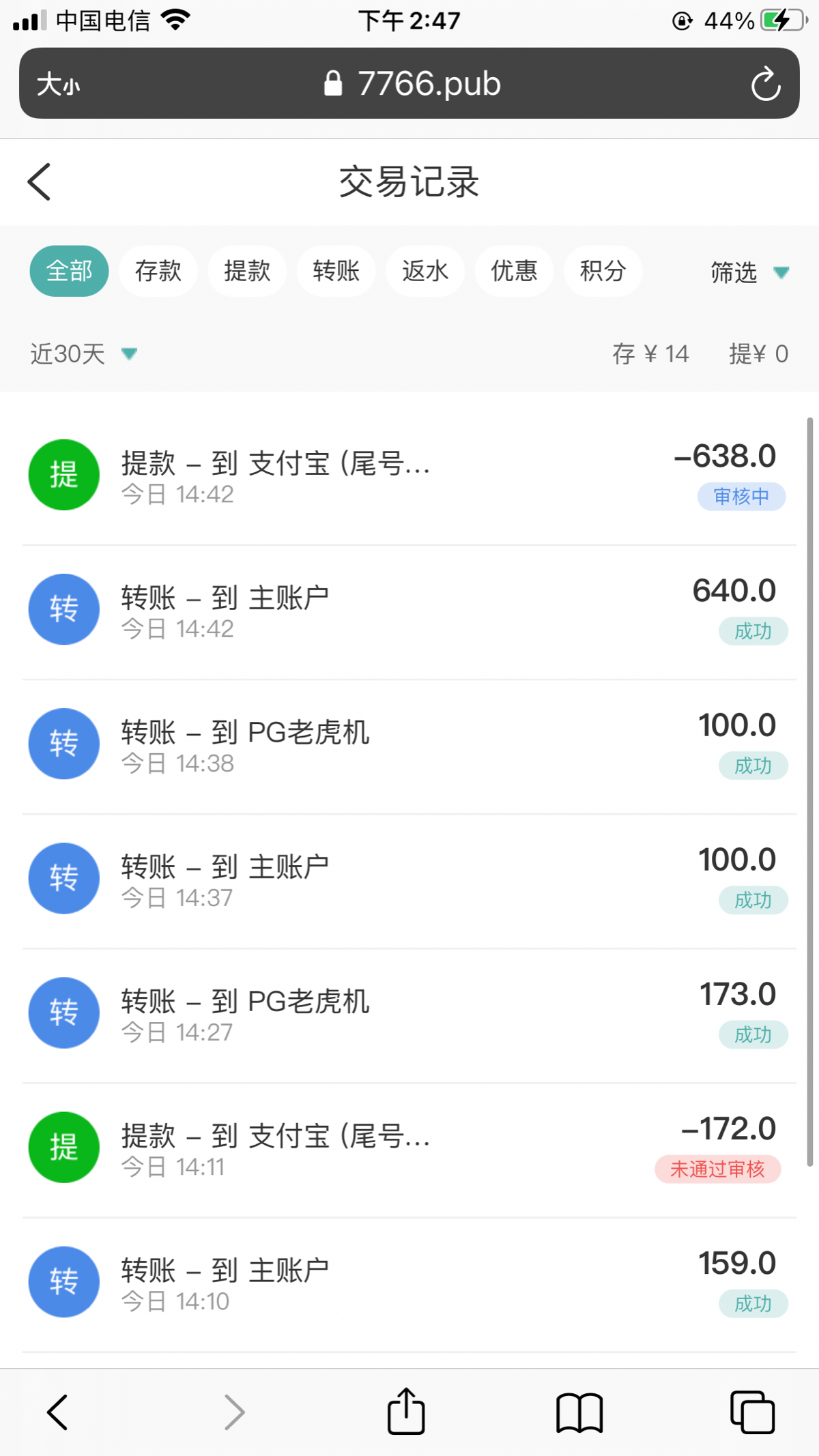819x1456 pixels.
Task: Show only 转账 records
Action: [336, 271]
